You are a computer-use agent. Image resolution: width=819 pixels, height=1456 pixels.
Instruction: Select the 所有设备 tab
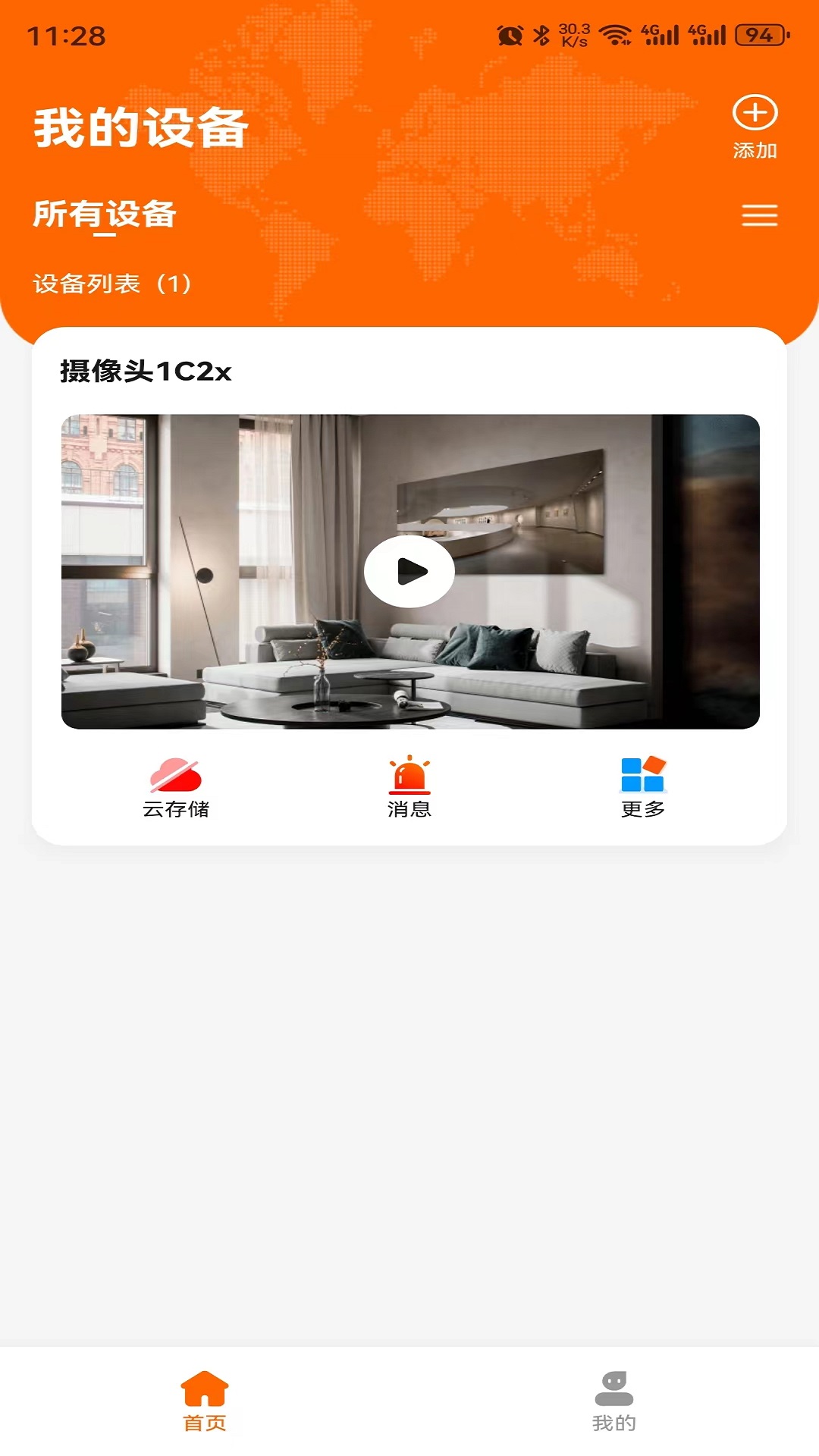coord(105,214)
